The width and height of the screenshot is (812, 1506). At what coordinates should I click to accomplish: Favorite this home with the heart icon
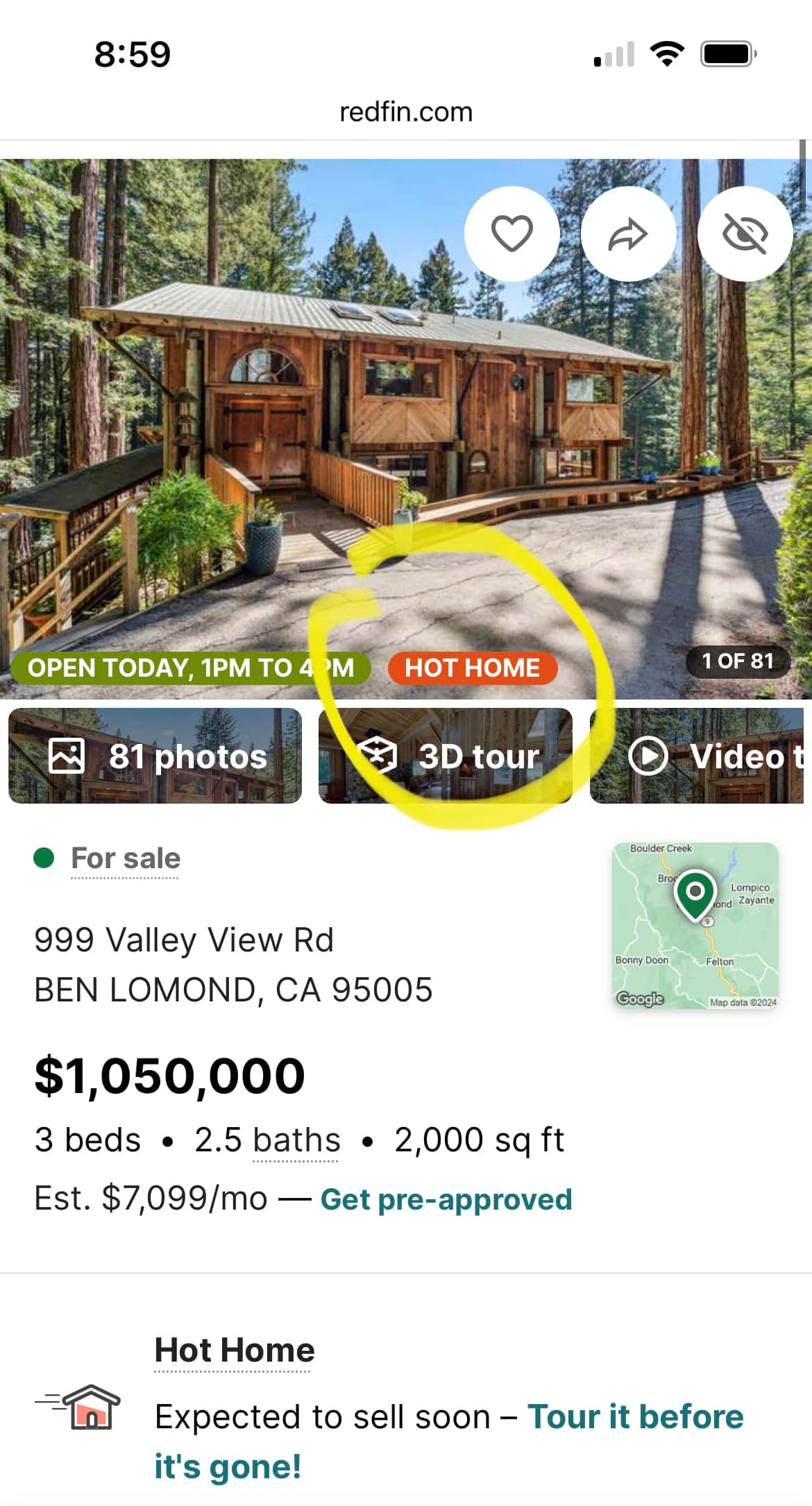coord(511,234)
